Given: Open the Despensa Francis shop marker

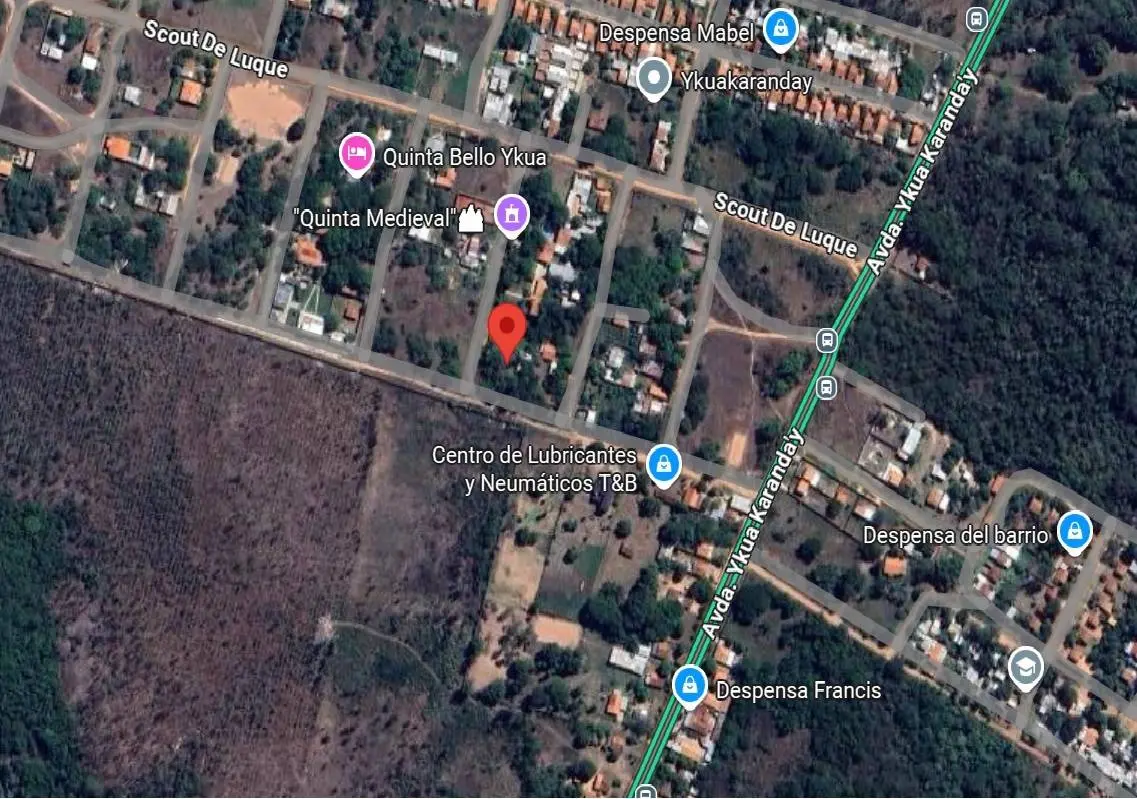Looking at the screenshot, I should point(689,686).
